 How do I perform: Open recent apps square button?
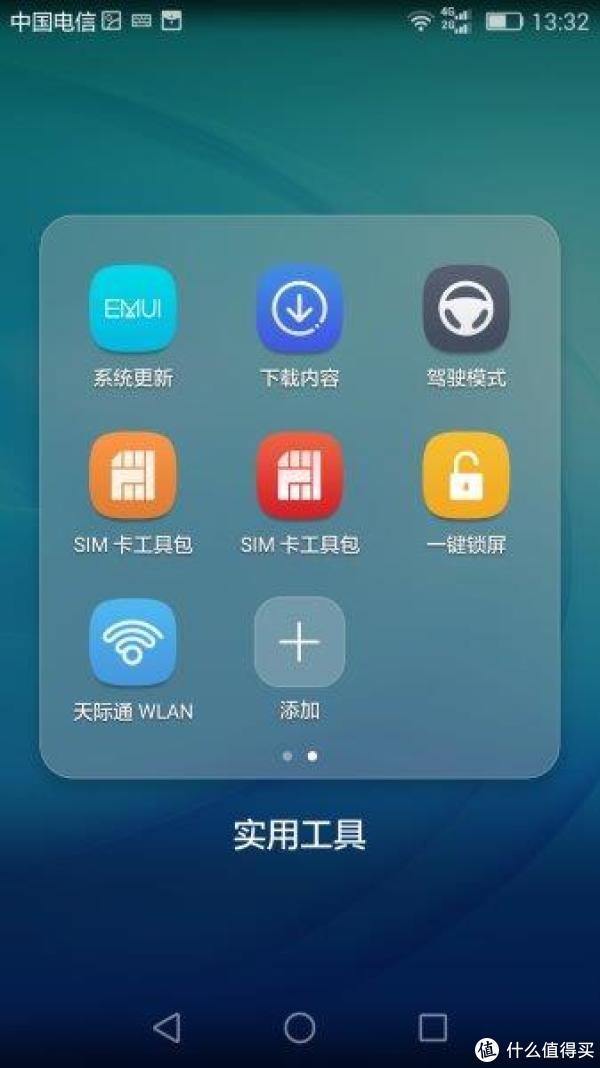(x=432, y=1027)
